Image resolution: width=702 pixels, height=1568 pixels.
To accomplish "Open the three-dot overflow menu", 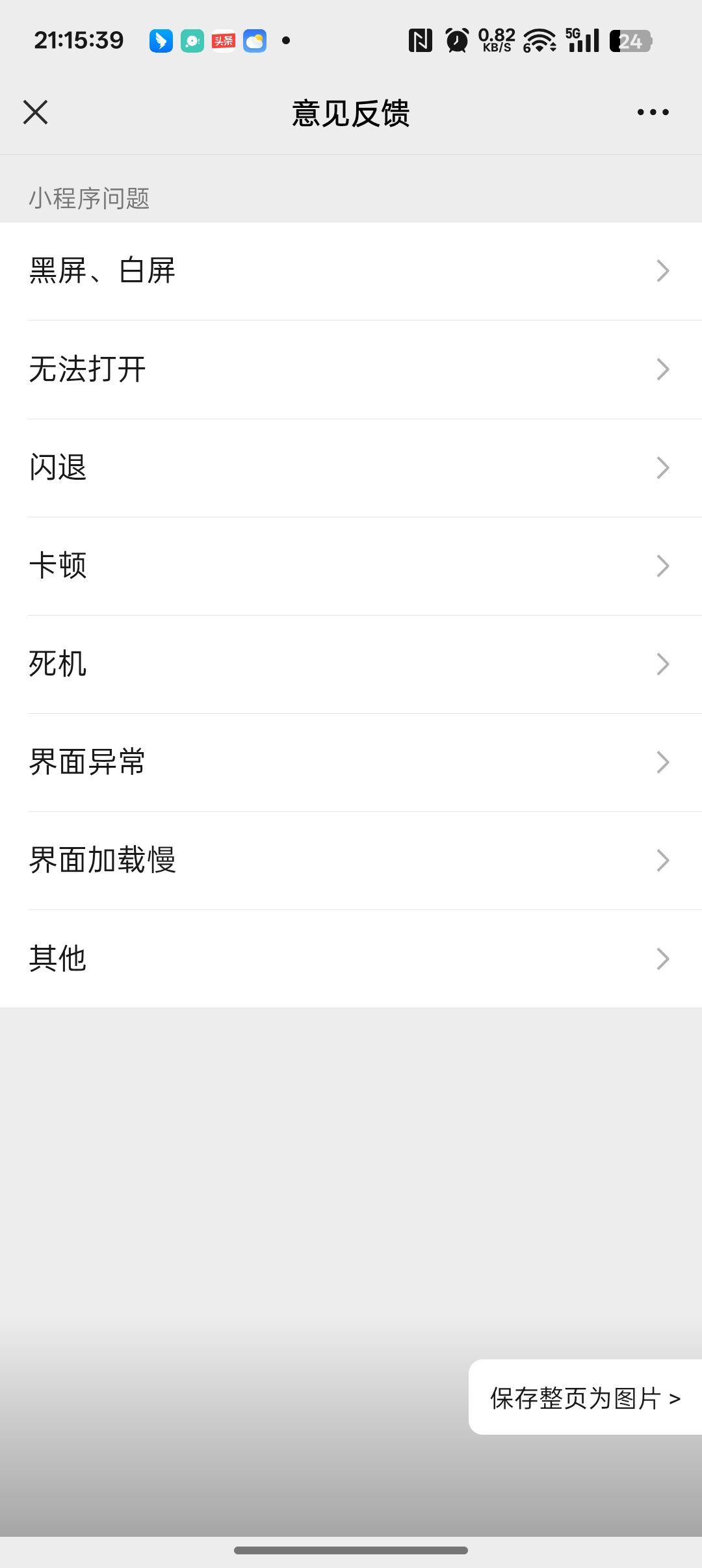I will 653,112.
